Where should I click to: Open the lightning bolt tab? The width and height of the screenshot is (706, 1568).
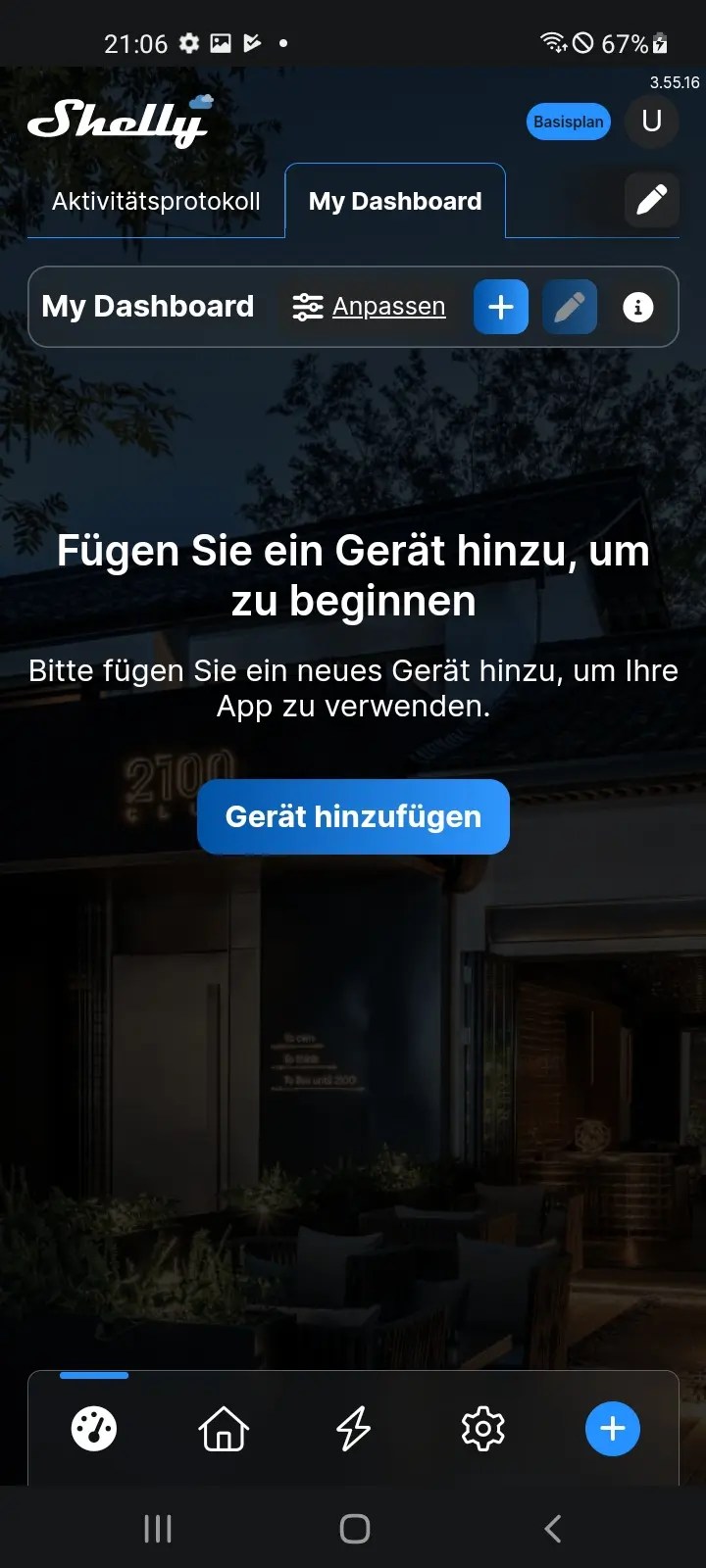[354, 1429]
